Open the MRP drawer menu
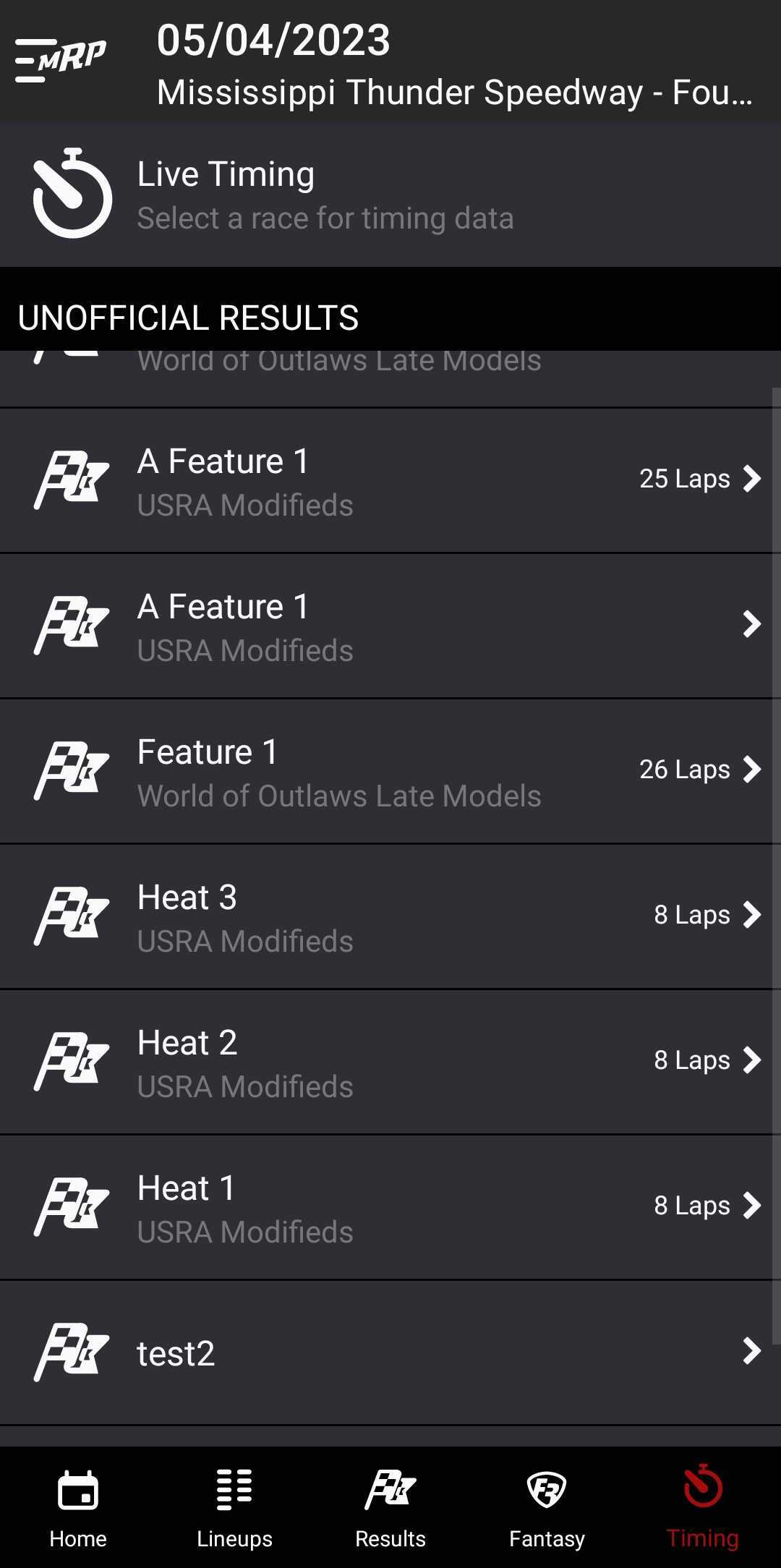 [61, 61]
